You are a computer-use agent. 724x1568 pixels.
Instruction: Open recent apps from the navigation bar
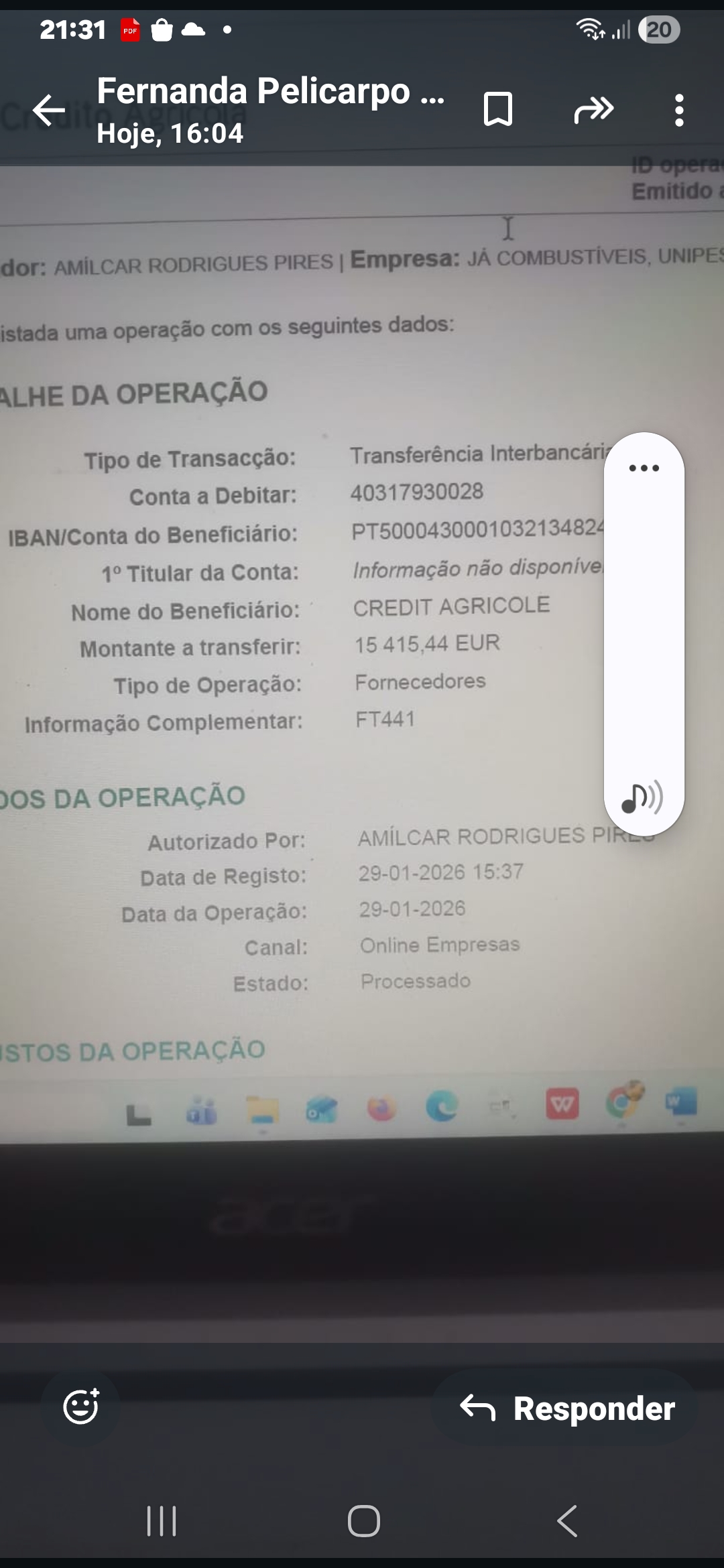(162, 1521)
